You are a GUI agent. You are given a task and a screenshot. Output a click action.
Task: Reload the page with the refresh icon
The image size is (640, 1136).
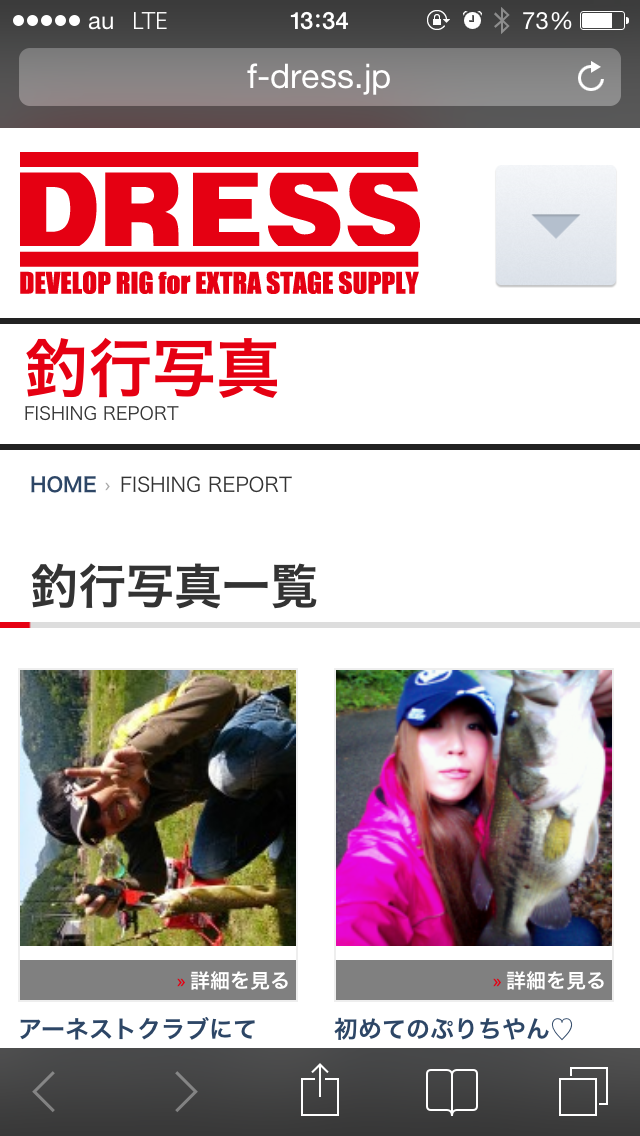click(x=591, y=77)
